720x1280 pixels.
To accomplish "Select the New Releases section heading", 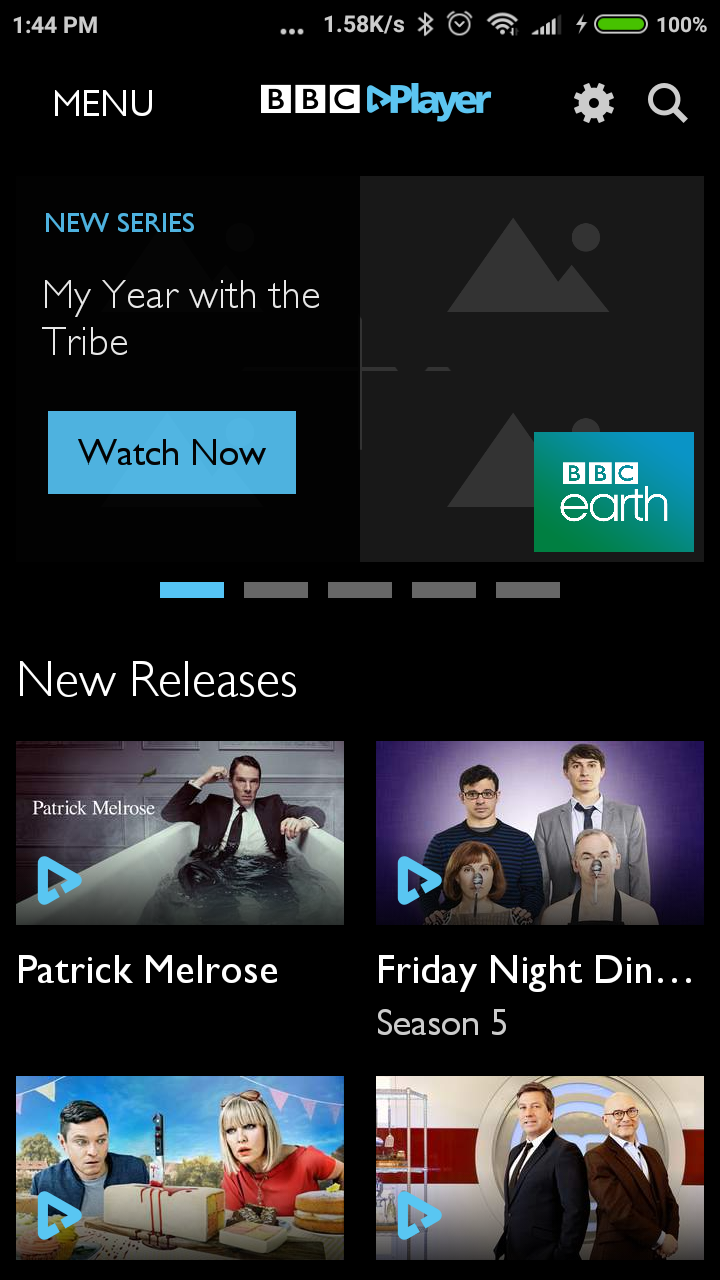I will pos(157,679).
